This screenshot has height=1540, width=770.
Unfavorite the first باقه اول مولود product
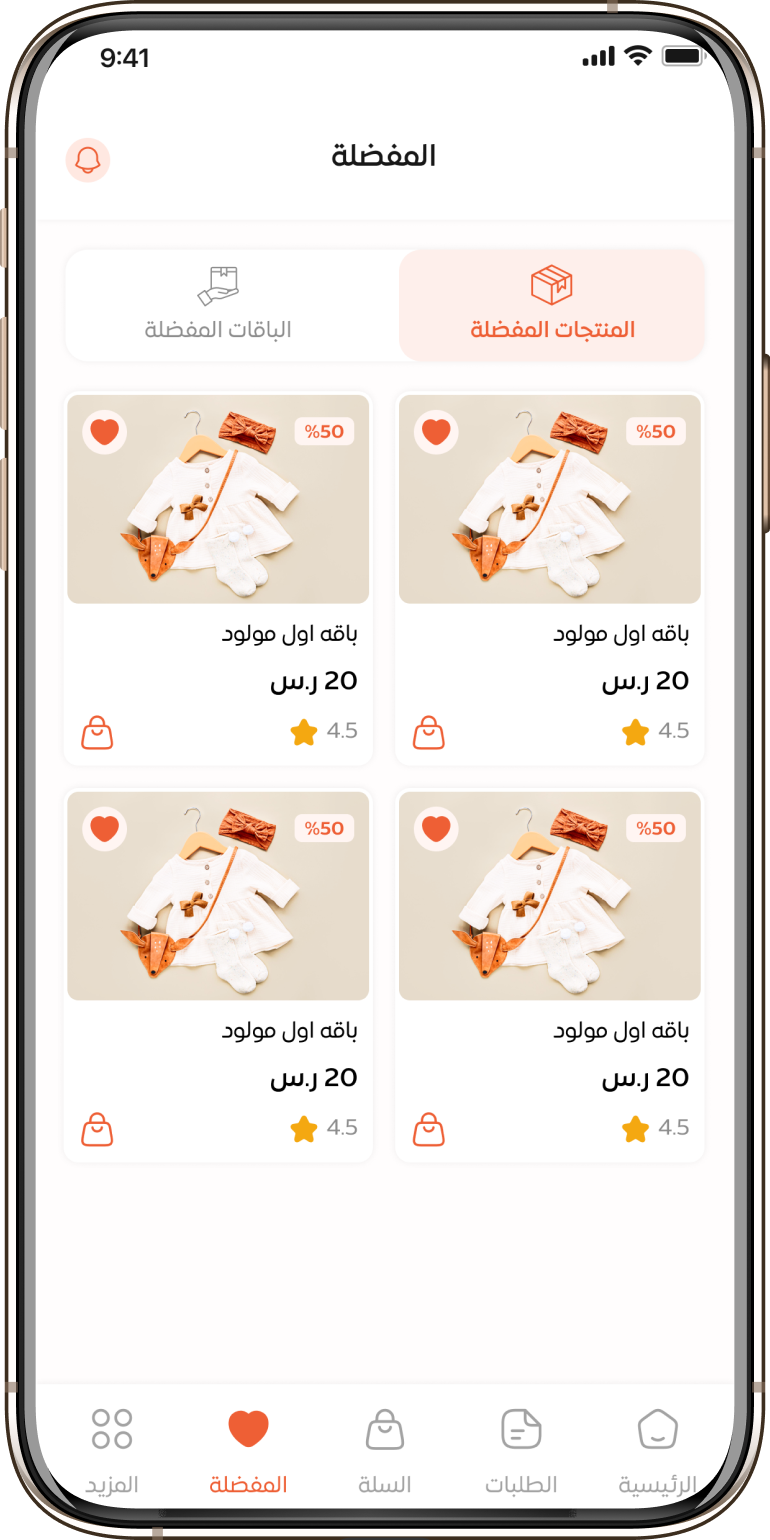pos(436,432)
